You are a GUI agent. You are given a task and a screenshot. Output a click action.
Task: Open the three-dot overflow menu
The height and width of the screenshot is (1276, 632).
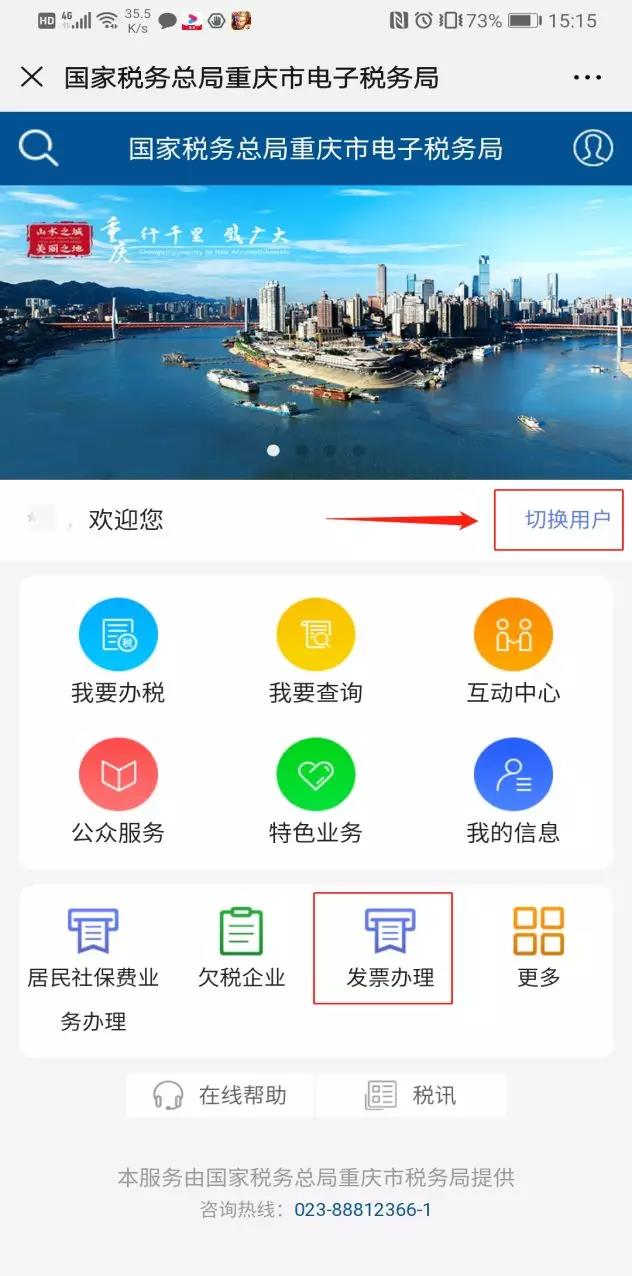(588, 77)
